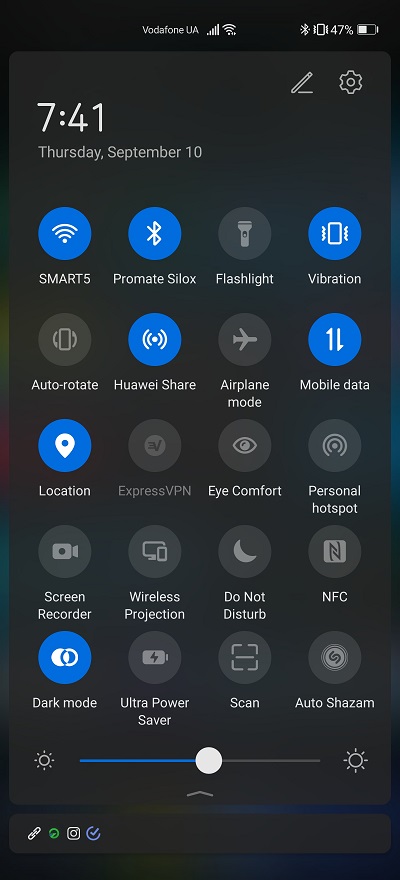Turn off the SMART5 Wi-Fi toggle
The height and width of the screenshot is (880, 400).
[65, 233]
